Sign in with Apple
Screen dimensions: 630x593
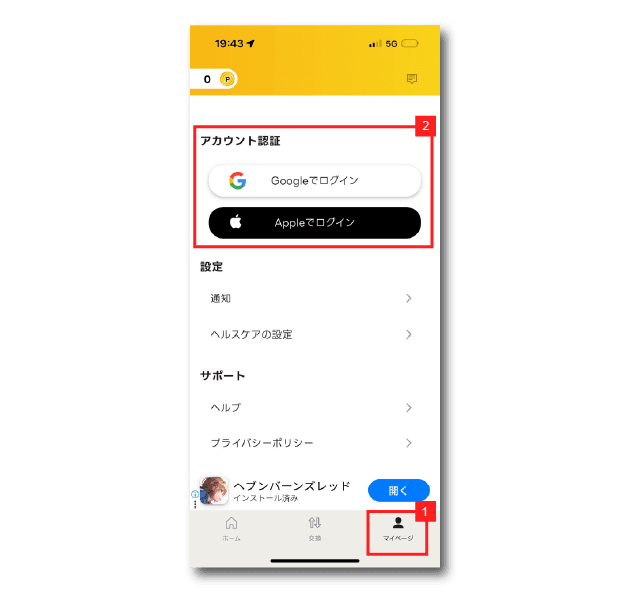tap(314, 223)
